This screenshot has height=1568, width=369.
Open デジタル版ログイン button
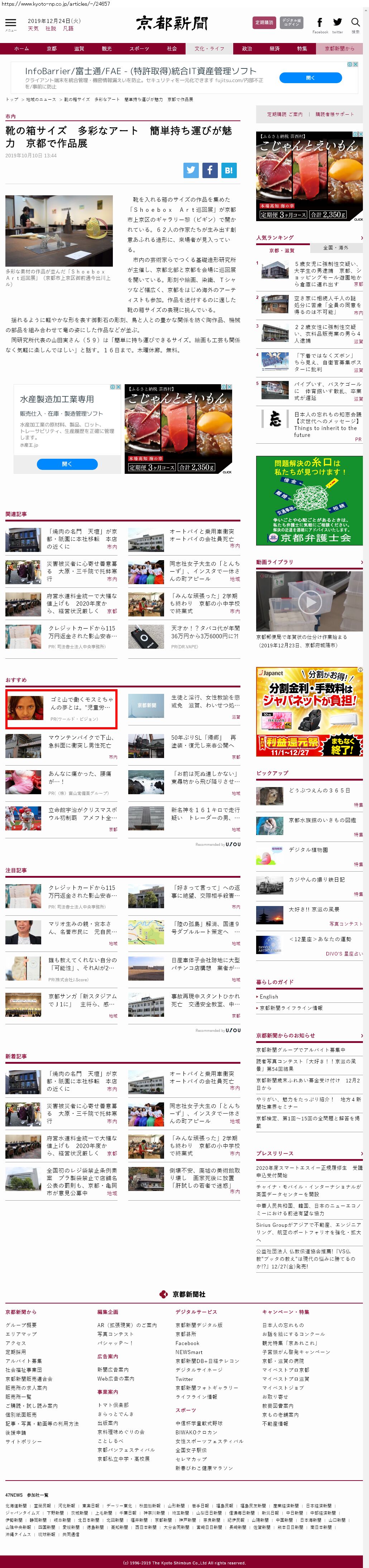pos(291,23)
